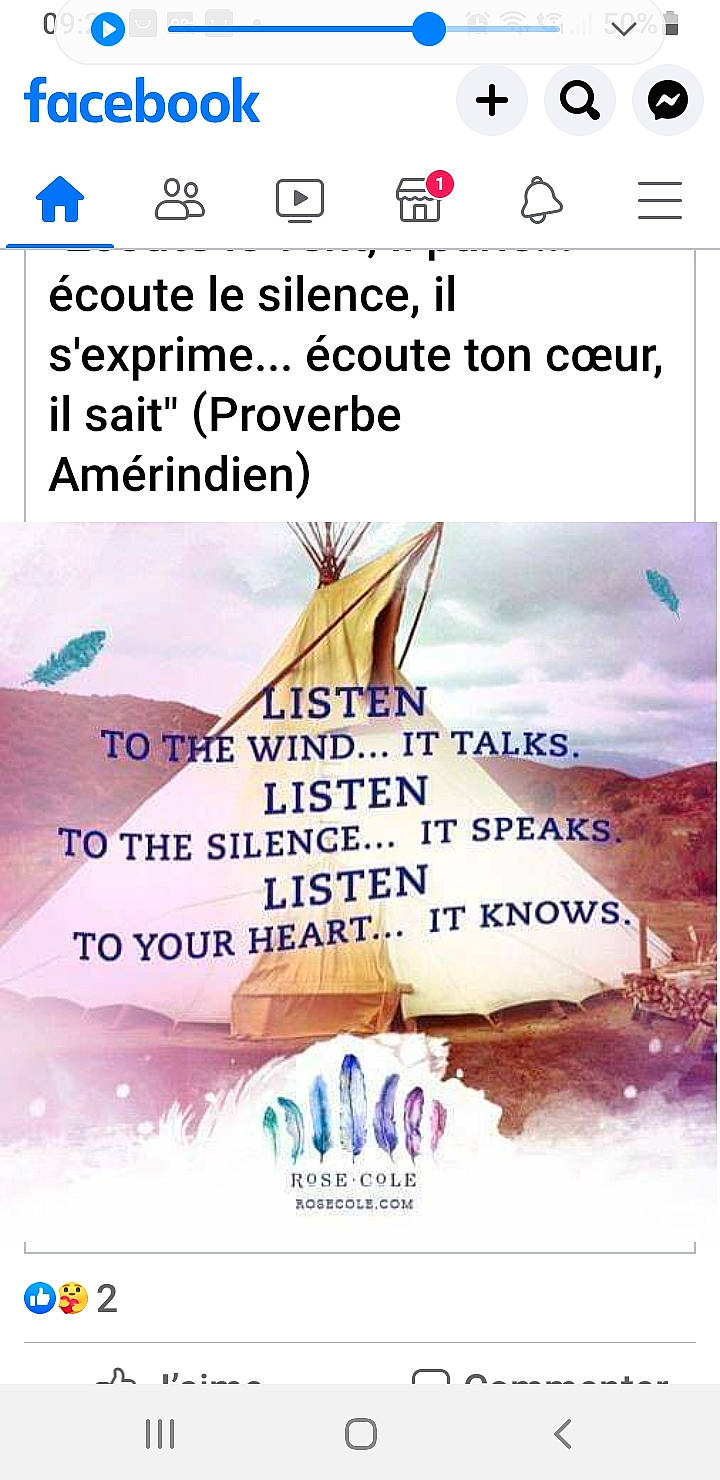
Task: Like the post with J'aime
Action: click(180, 1378)
